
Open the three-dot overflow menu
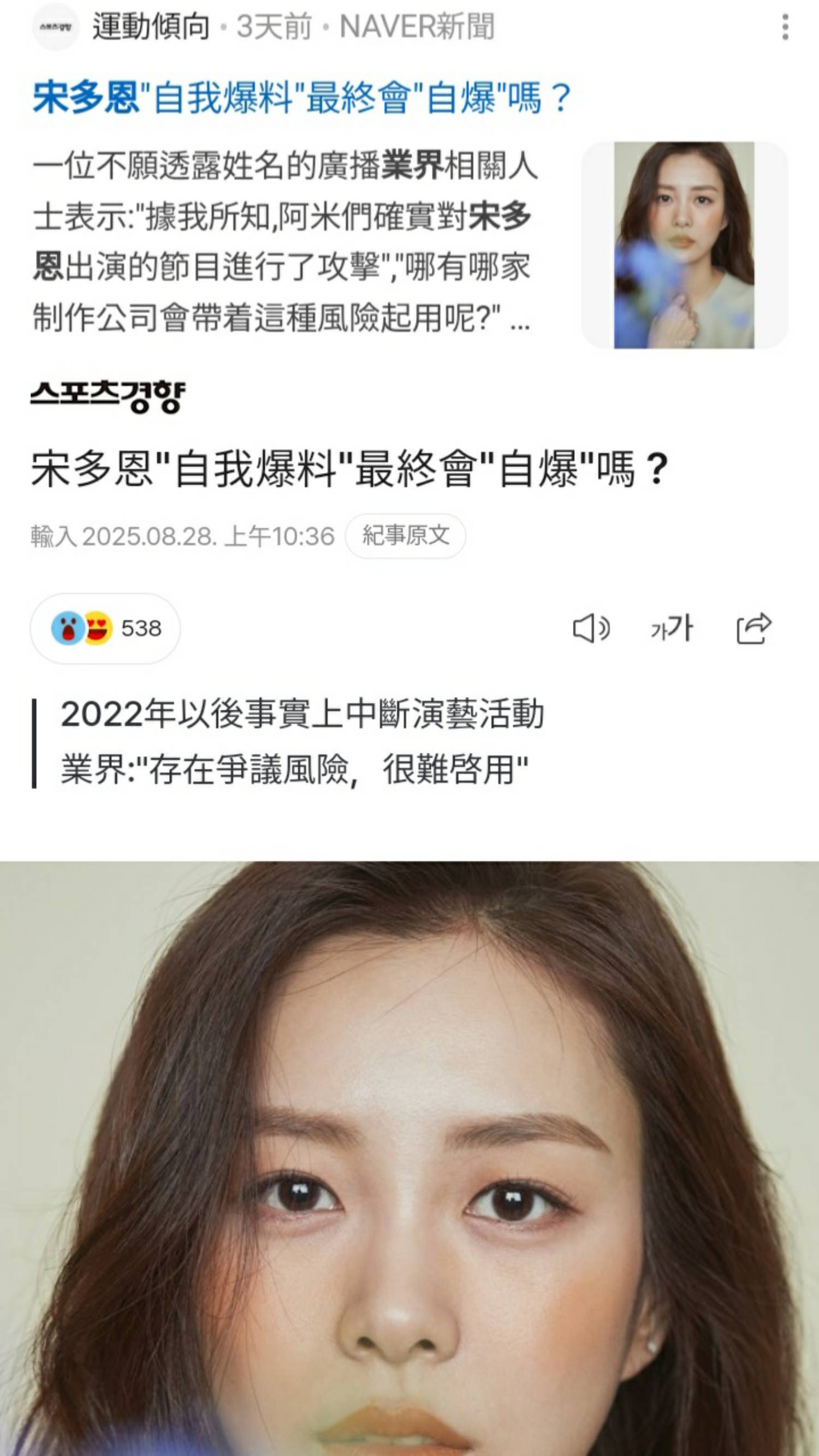[x=785, y=27]
